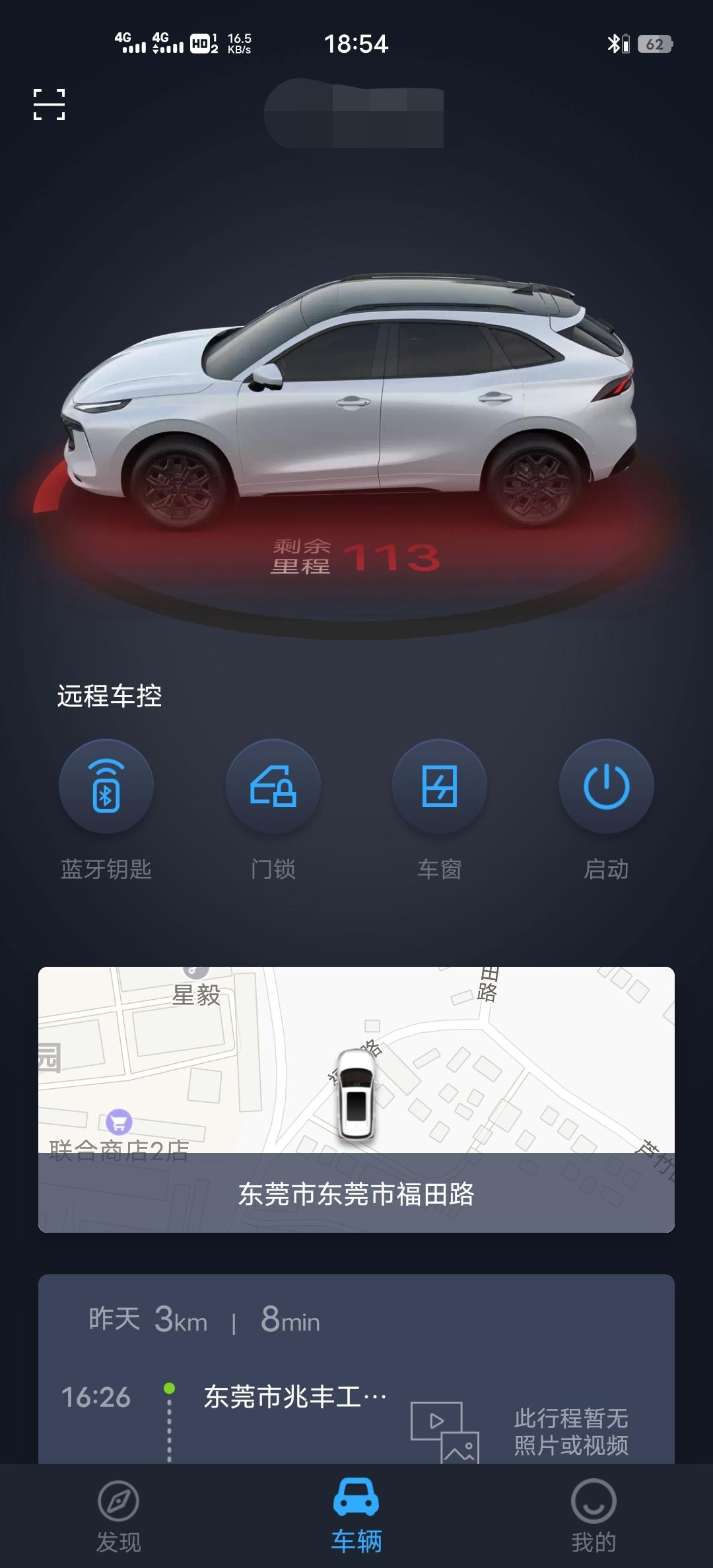Tap the 门锁 door lock control
713x1568 pixels.
coord(273,786)
